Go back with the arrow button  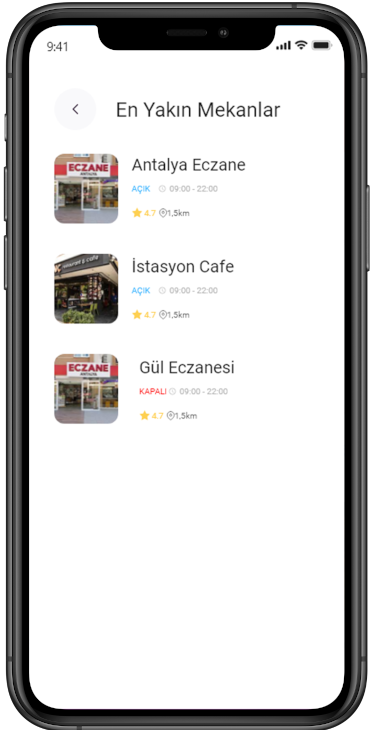point(75,109)
